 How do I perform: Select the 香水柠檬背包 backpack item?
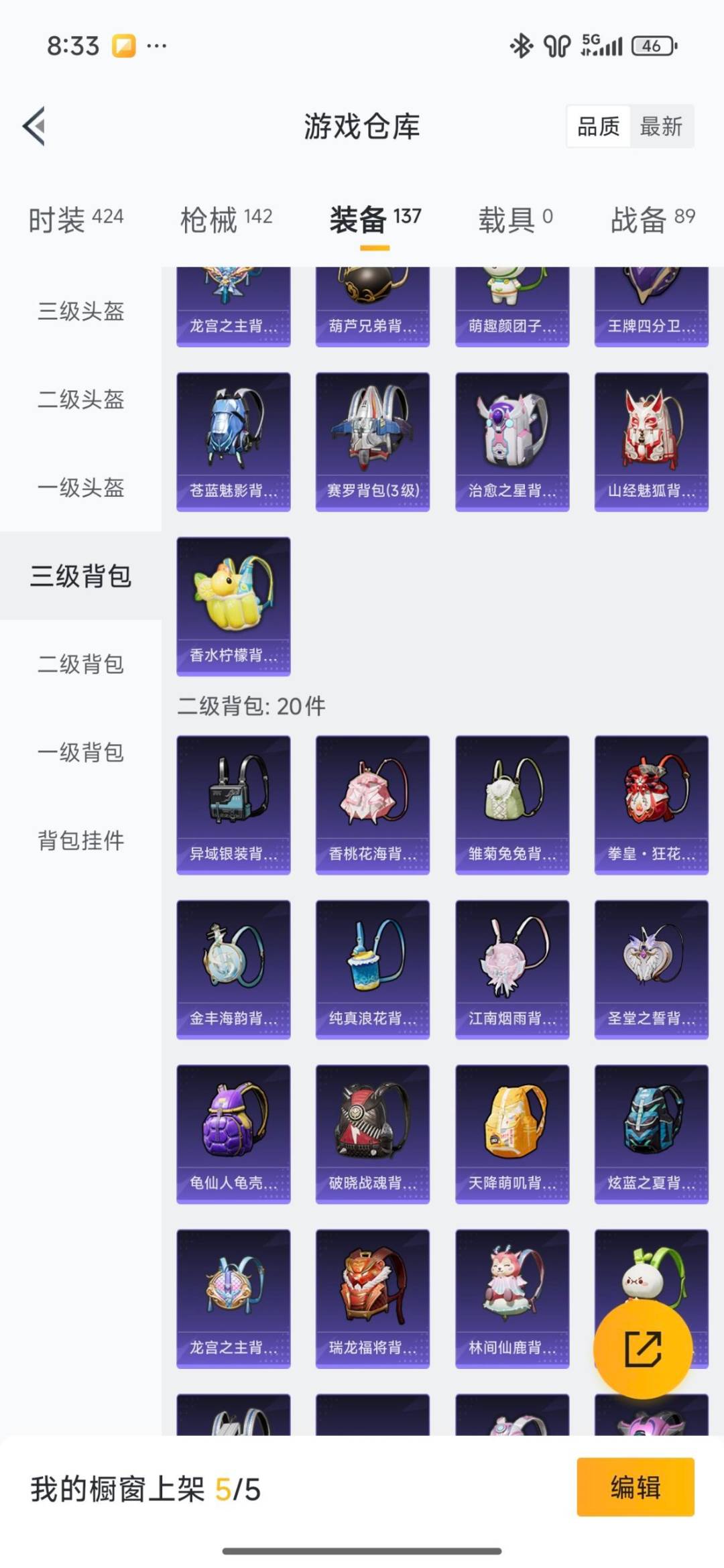pos(233,603)
